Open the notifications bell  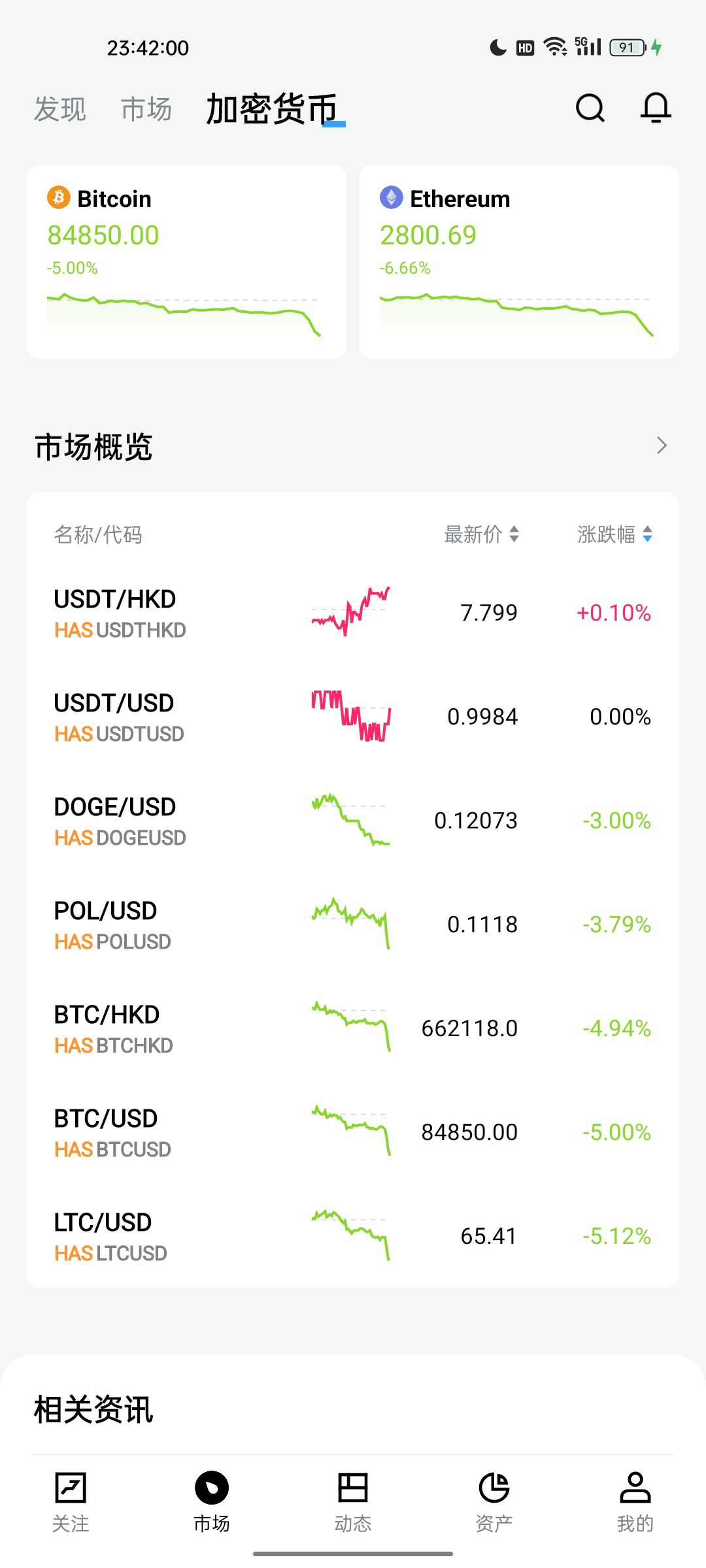[x=656, y=108]
